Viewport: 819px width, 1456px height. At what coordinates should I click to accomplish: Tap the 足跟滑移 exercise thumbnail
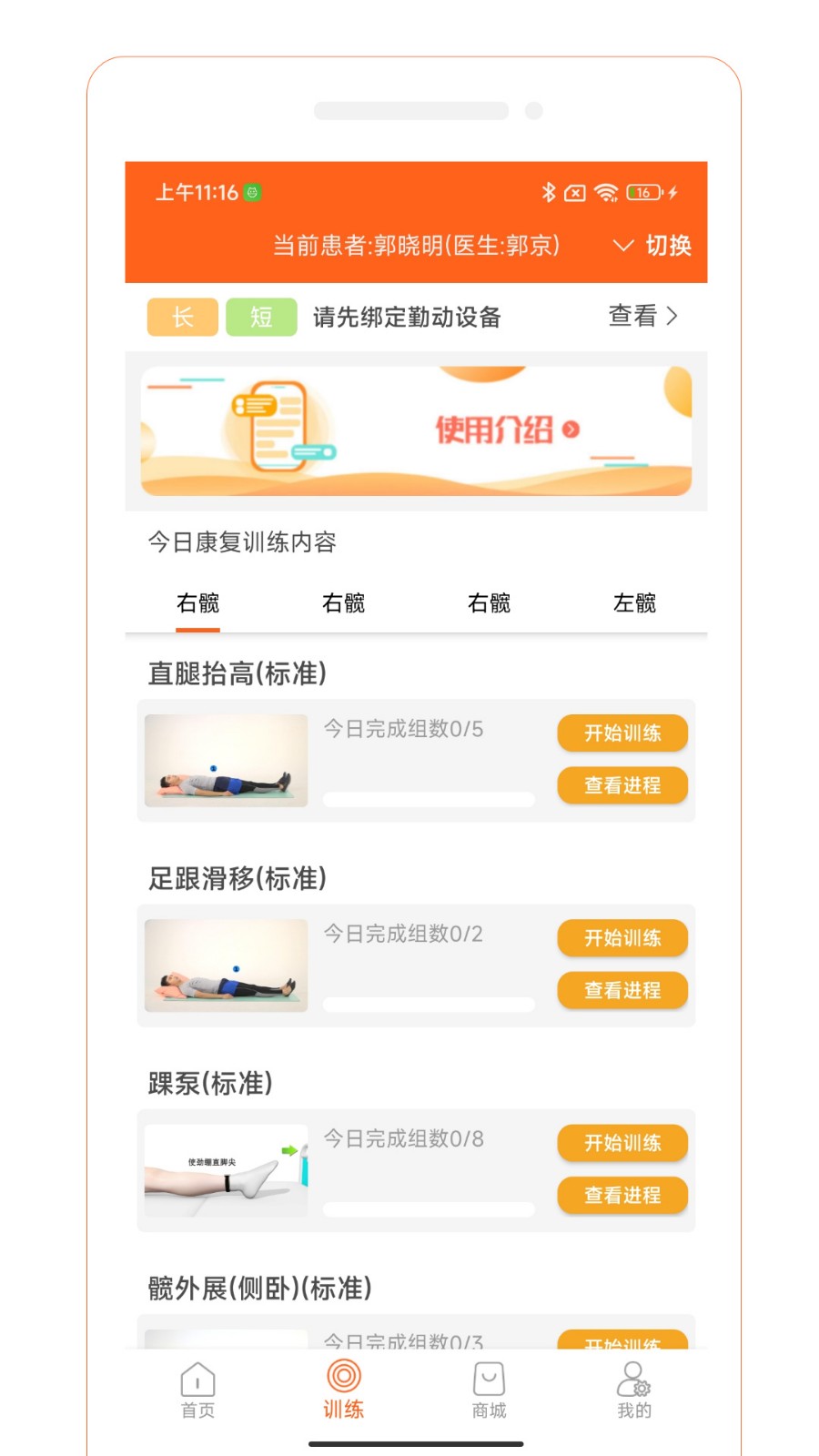point(226,966)
